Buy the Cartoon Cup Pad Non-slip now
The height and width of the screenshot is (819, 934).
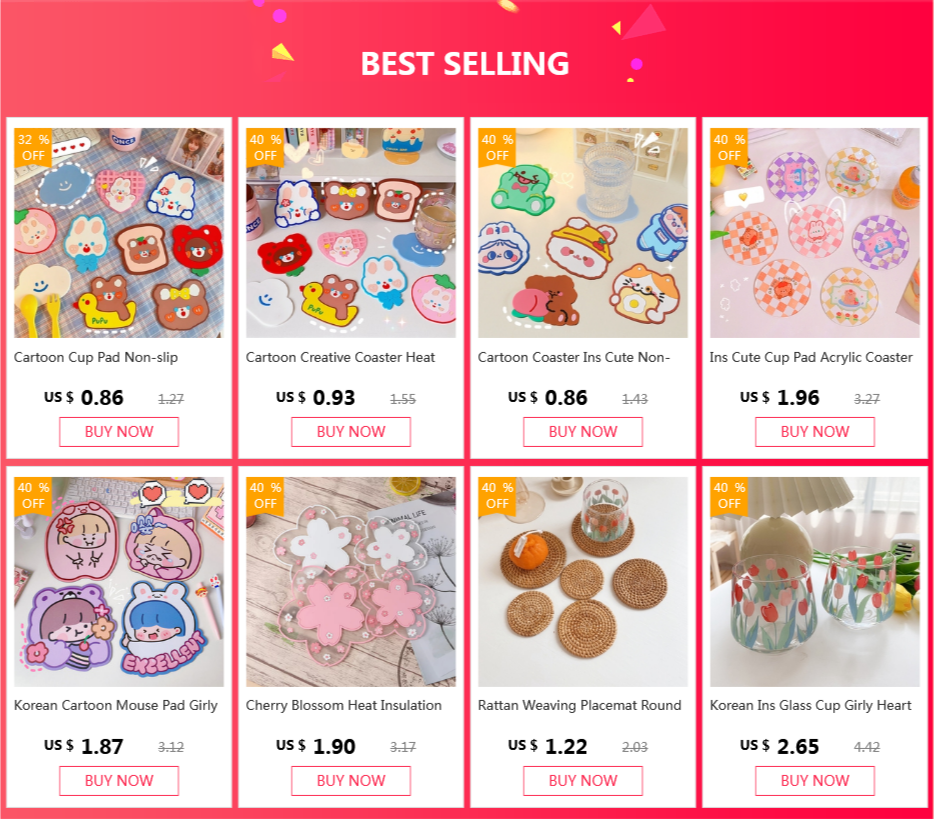(119, 432)
